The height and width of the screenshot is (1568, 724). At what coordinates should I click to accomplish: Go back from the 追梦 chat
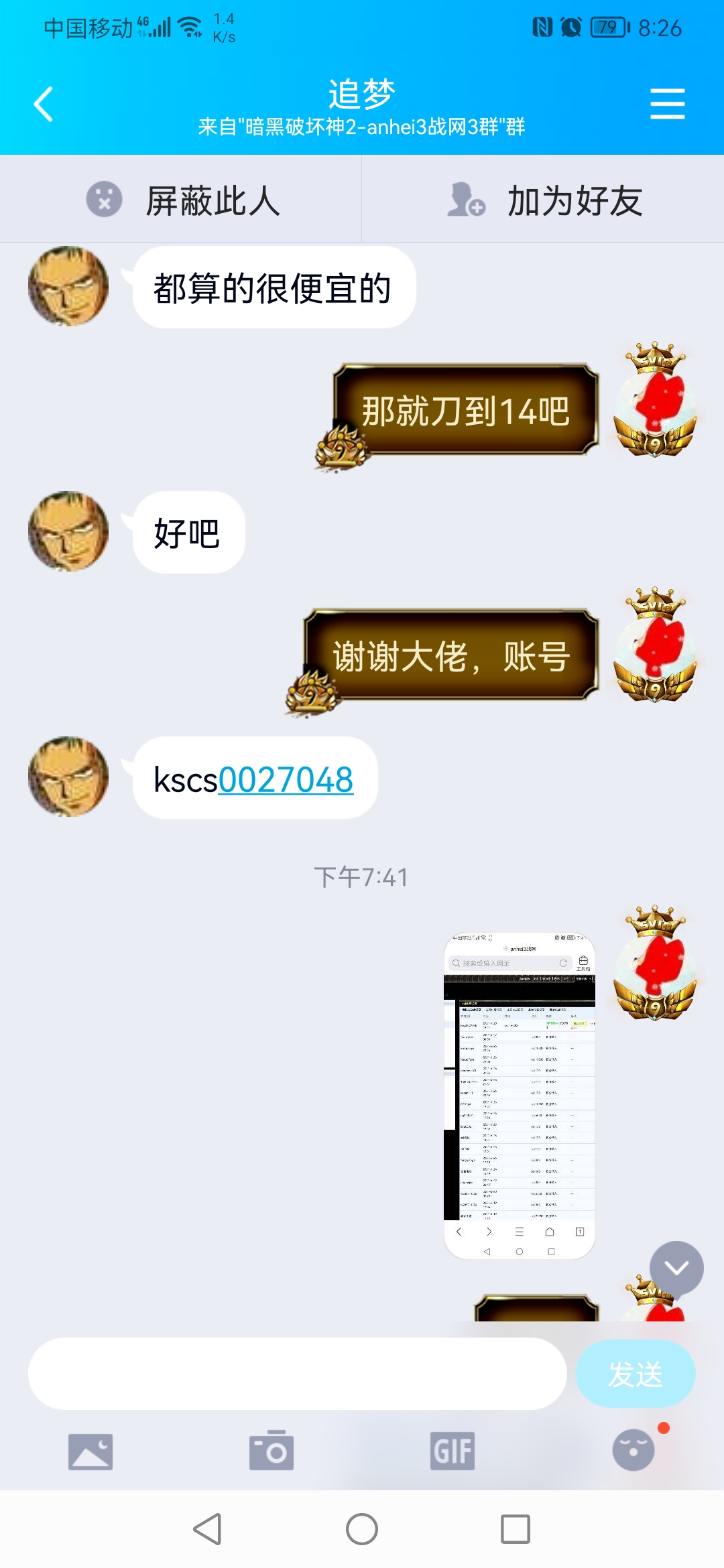pyautogui.click(x=44, y=105)
